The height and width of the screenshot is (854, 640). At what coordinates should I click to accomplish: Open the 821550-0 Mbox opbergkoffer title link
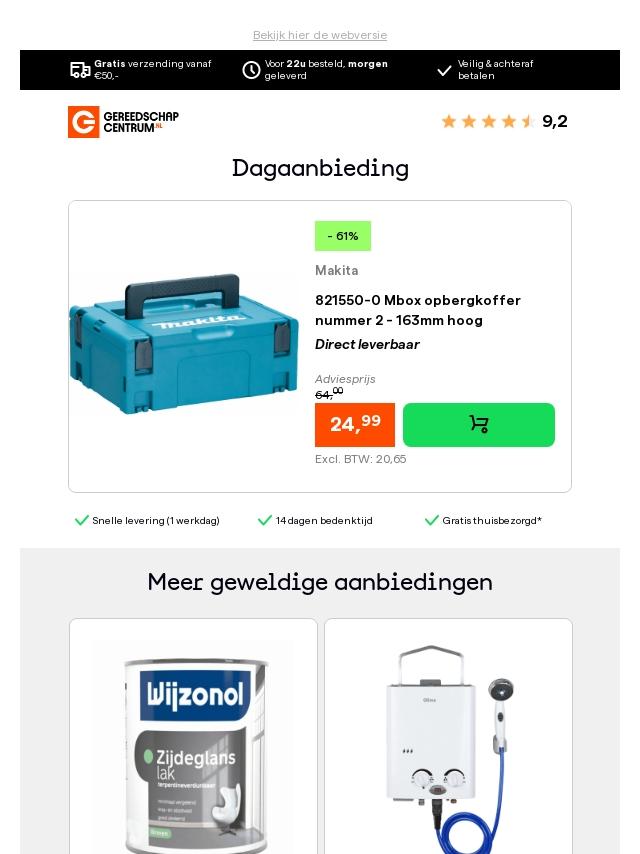pyautogui.click(x=418, y=310)
